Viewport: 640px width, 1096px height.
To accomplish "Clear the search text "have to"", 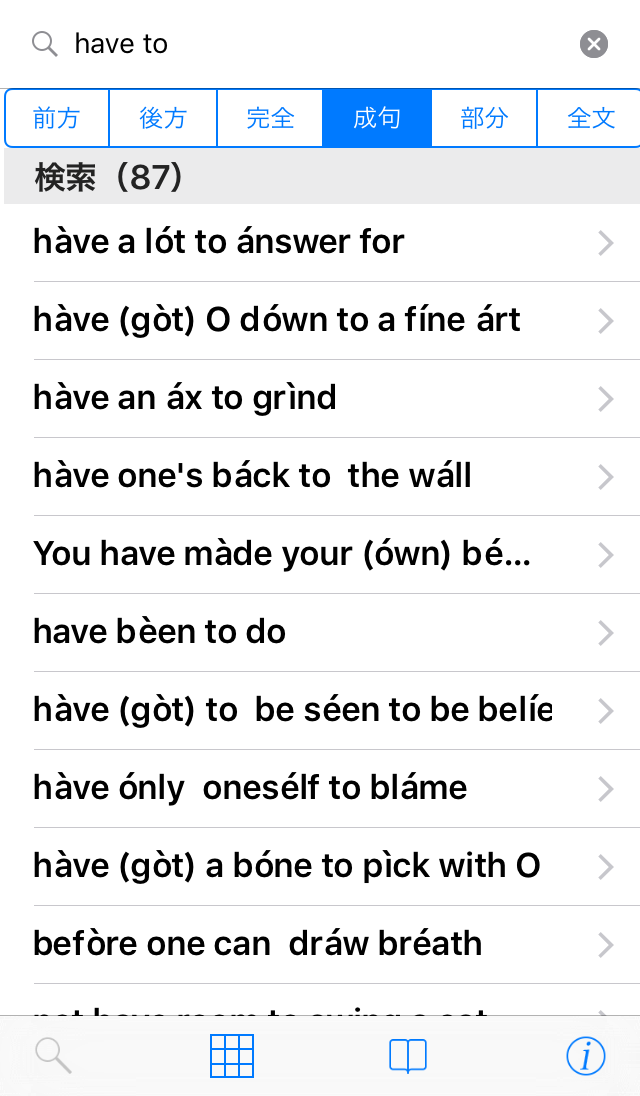I will (594, 44).
